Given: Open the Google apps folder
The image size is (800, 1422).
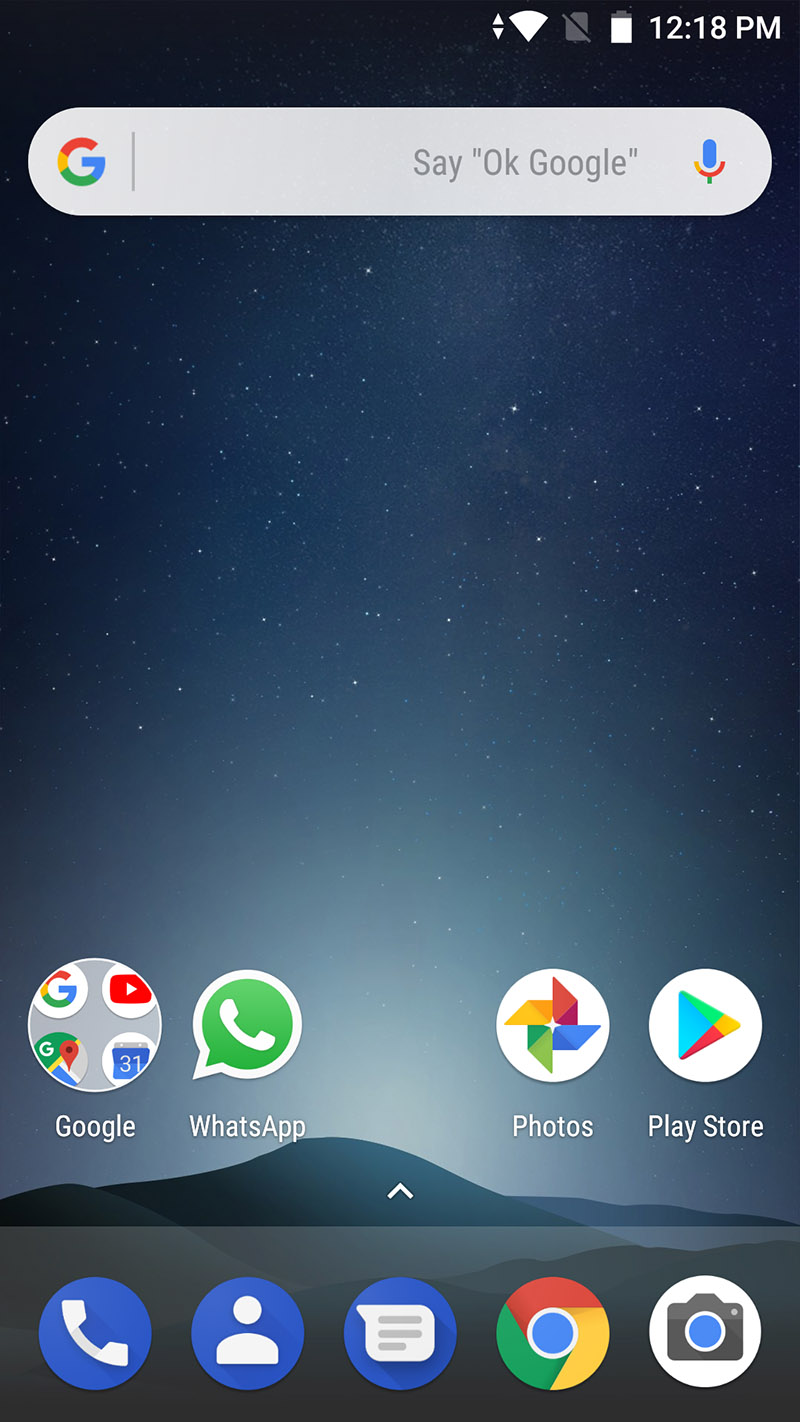Looking at the screenshot, I should 95,1025.
